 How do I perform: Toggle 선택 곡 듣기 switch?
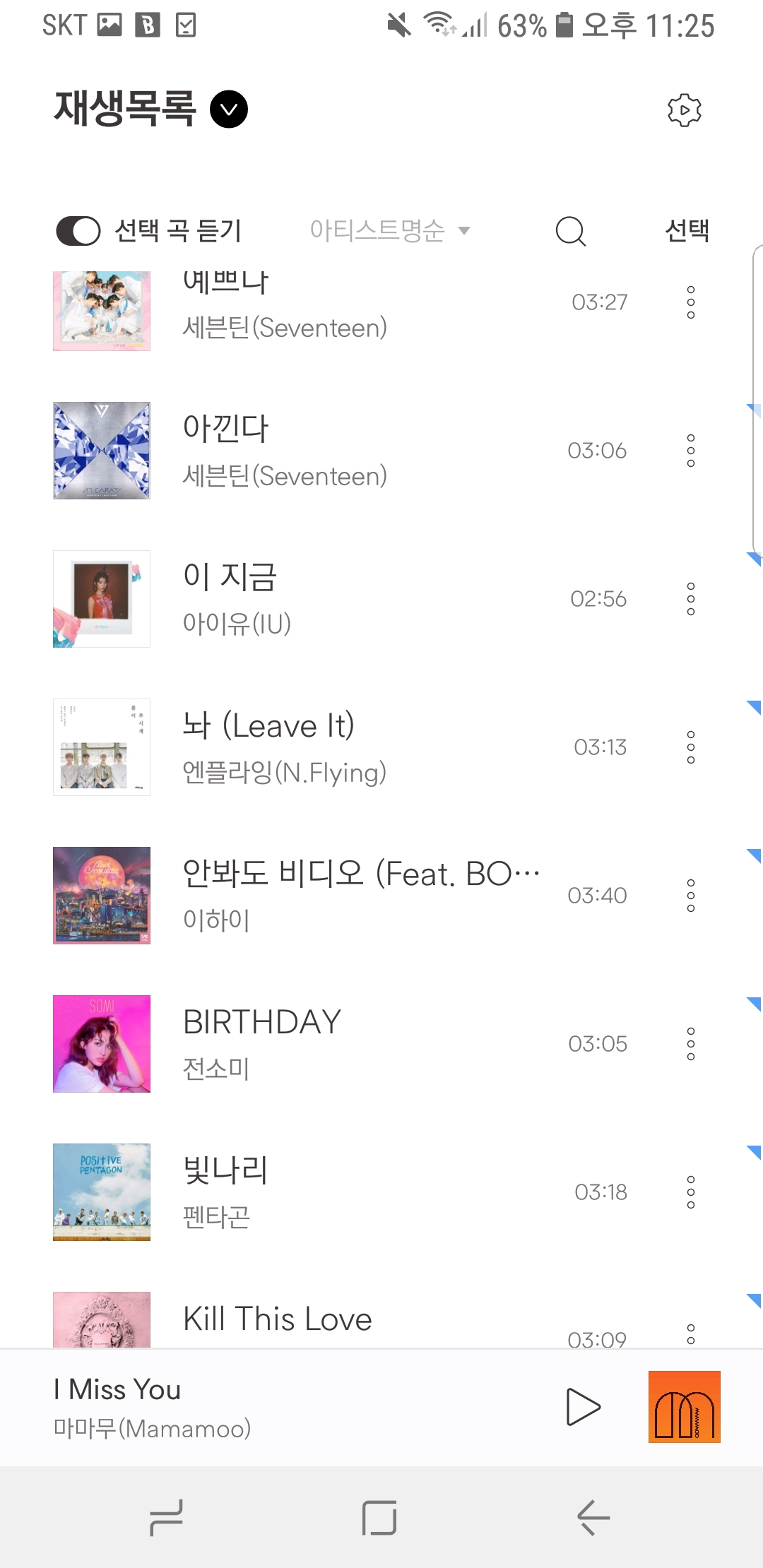(78, 231)
